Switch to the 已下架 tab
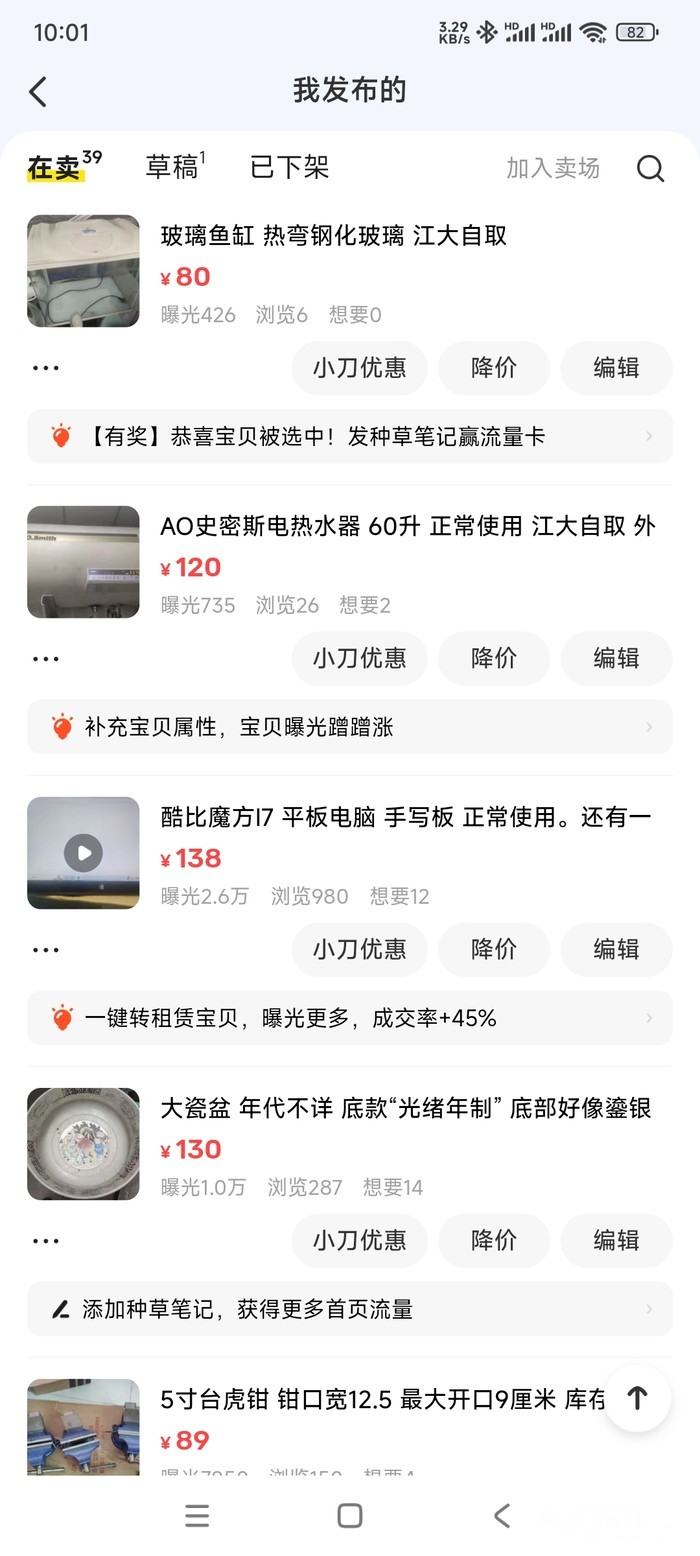The height and width of the screenshot is (1556, 700). tap(289, 167)
